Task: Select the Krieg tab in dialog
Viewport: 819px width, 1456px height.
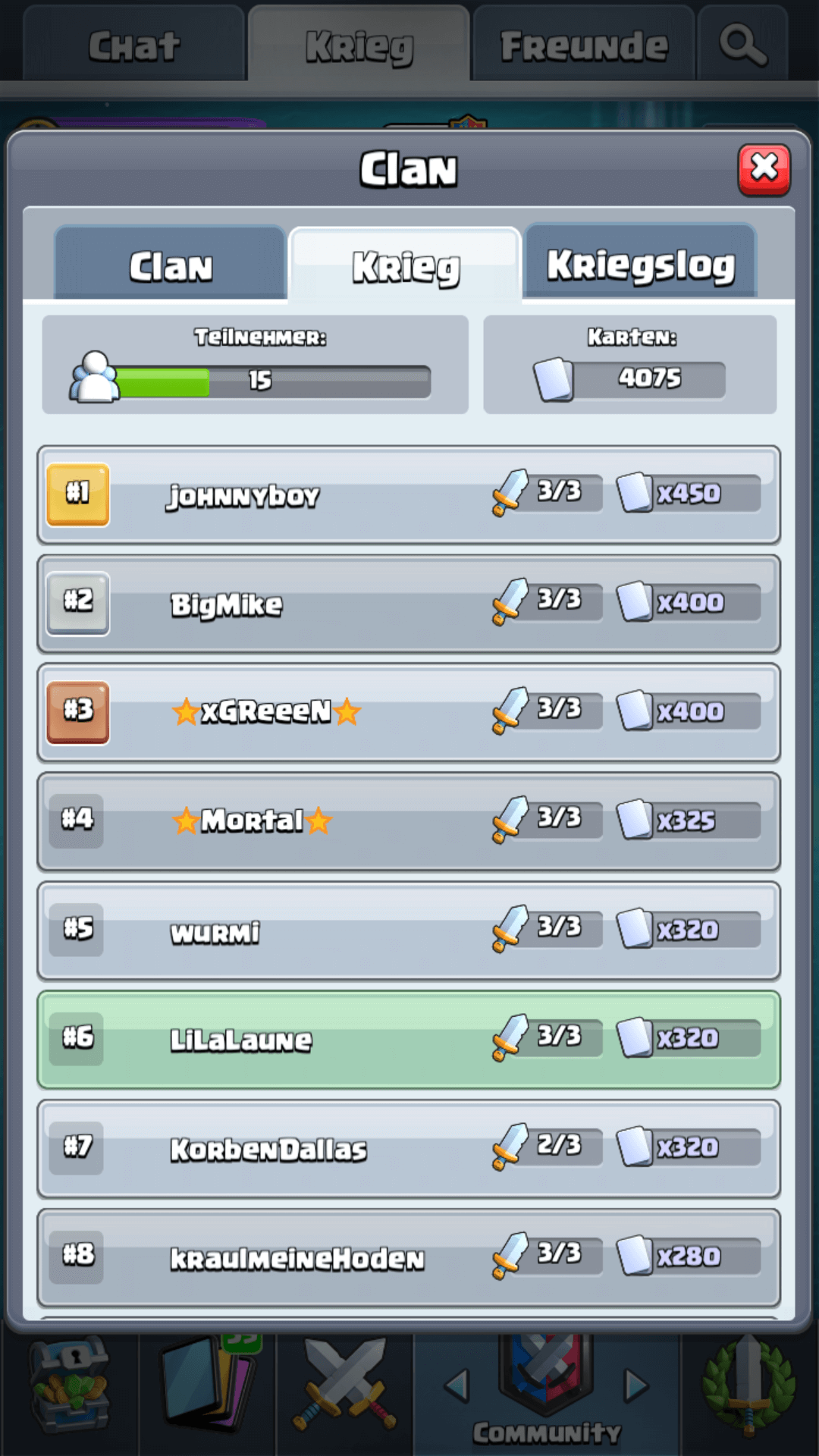Action: [x=406, y=267]
